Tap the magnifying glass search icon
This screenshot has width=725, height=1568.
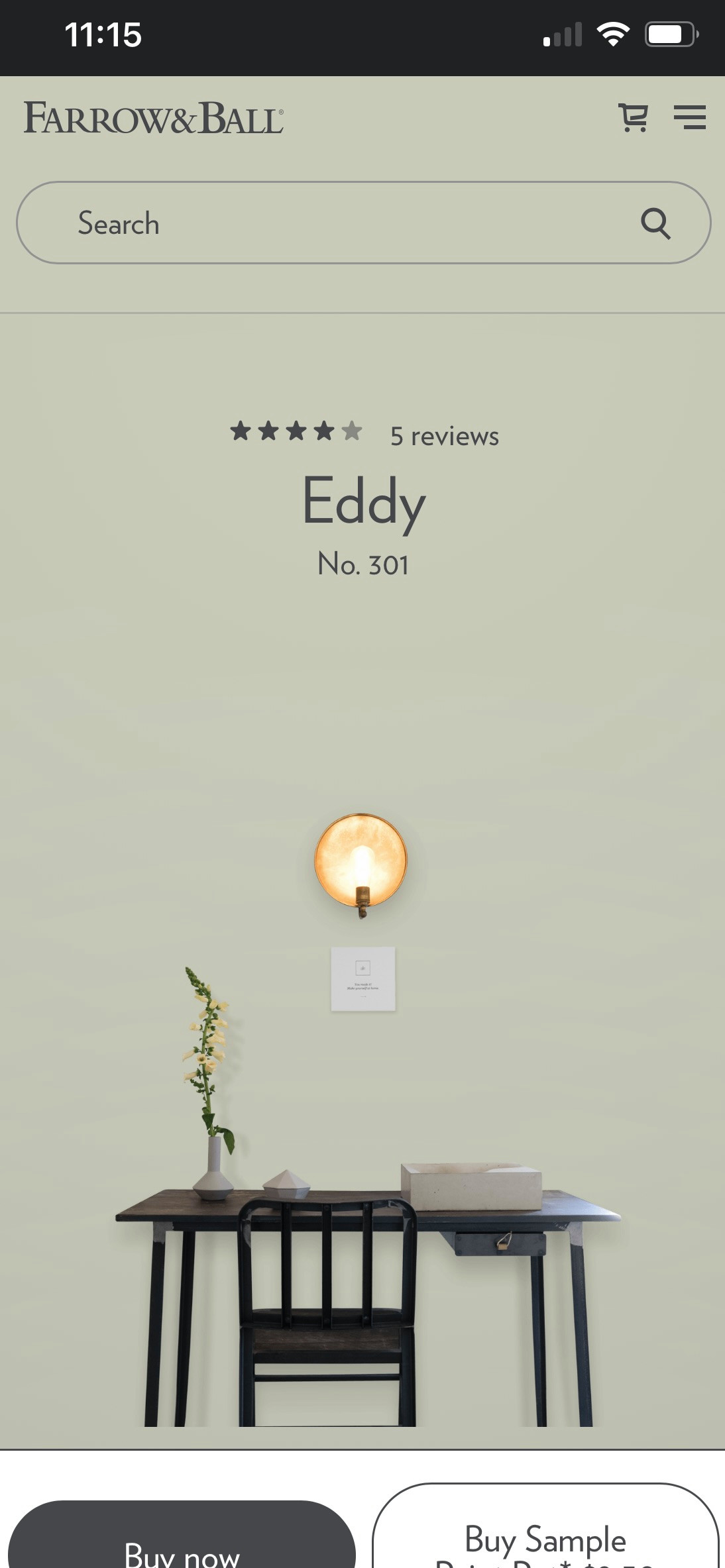coord(655,223)
